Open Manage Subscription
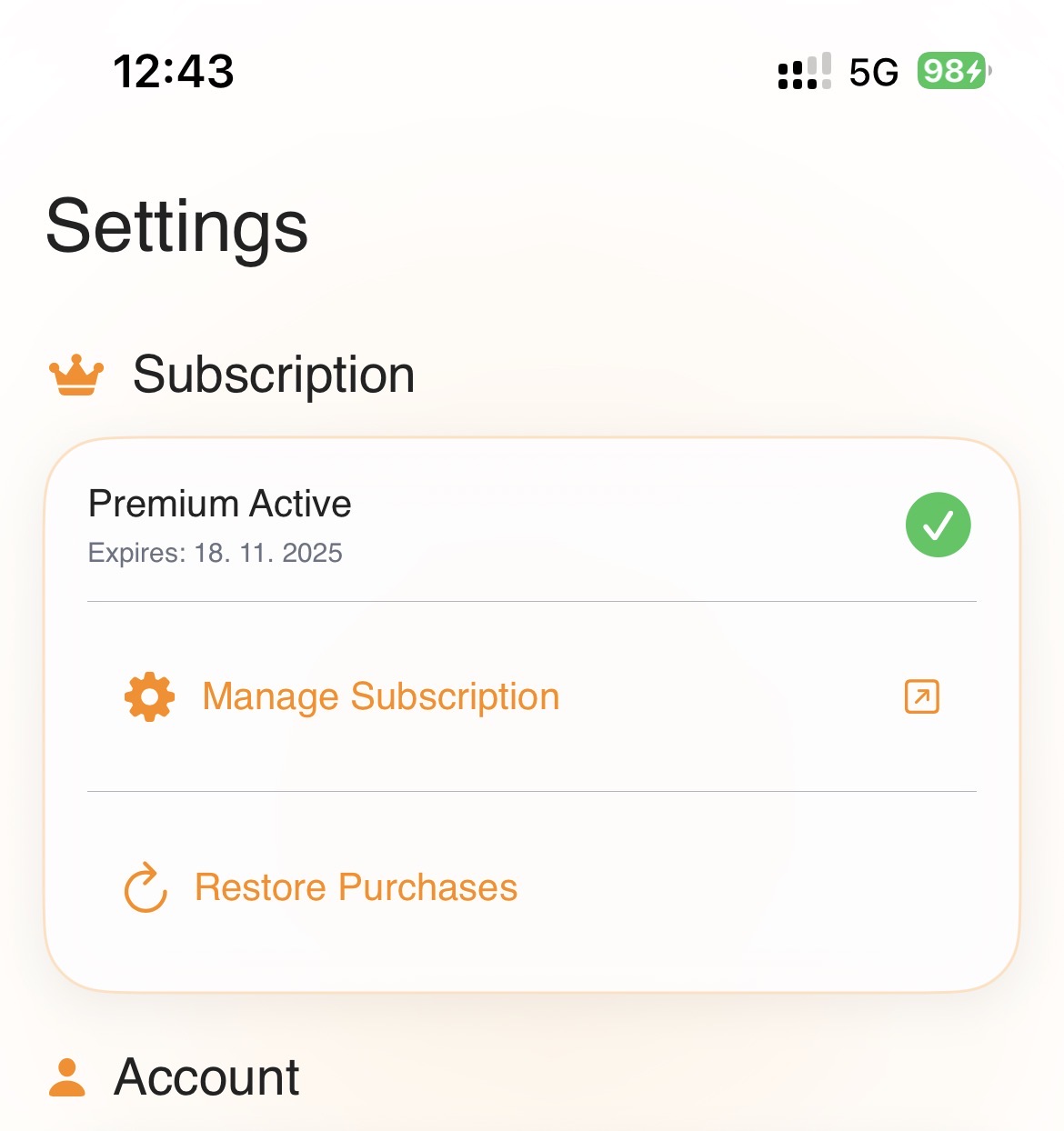1064x1131 pixels. [x=380, y=697]
